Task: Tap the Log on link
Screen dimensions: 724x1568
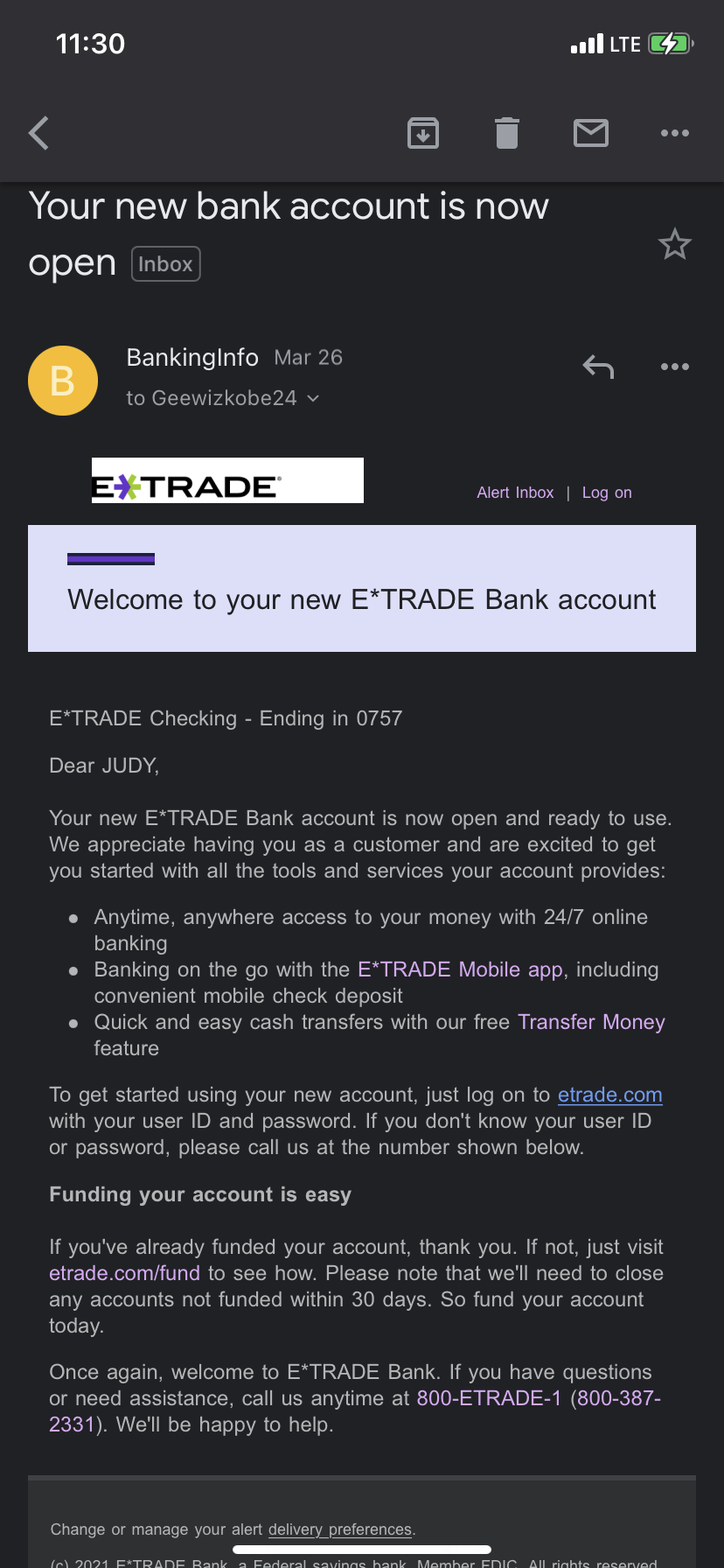Action: (607, 493)
